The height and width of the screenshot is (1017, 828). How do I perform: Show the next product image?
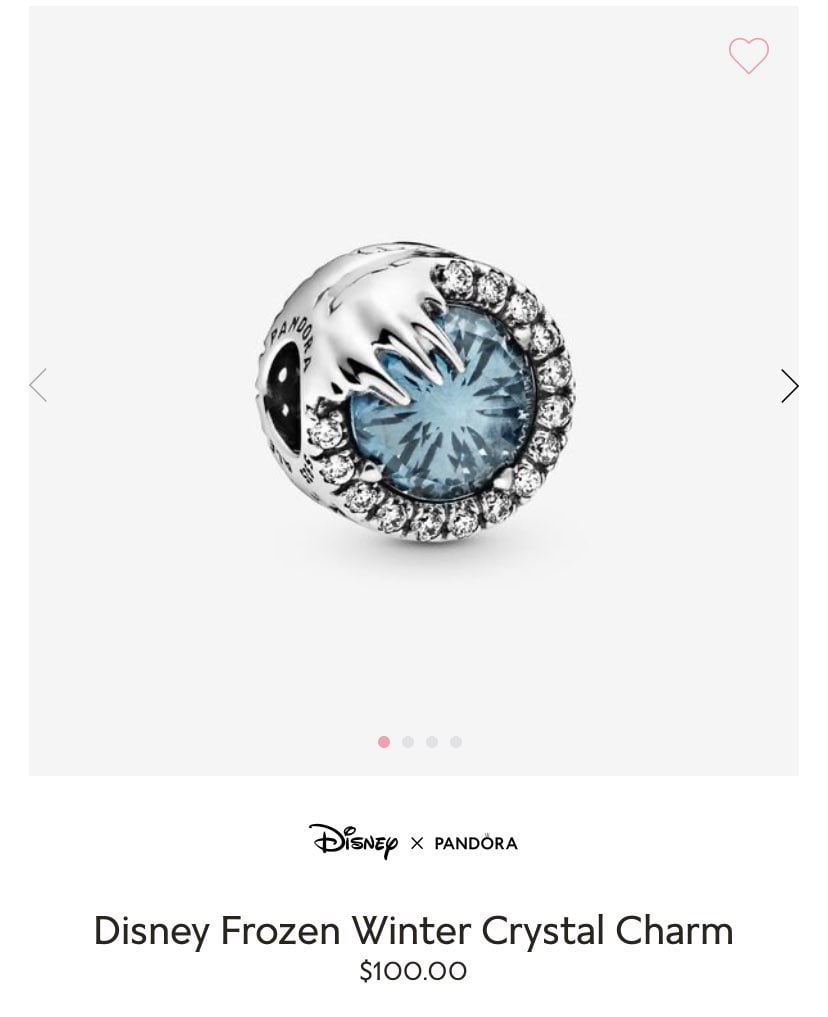click(x=789, y=386)
